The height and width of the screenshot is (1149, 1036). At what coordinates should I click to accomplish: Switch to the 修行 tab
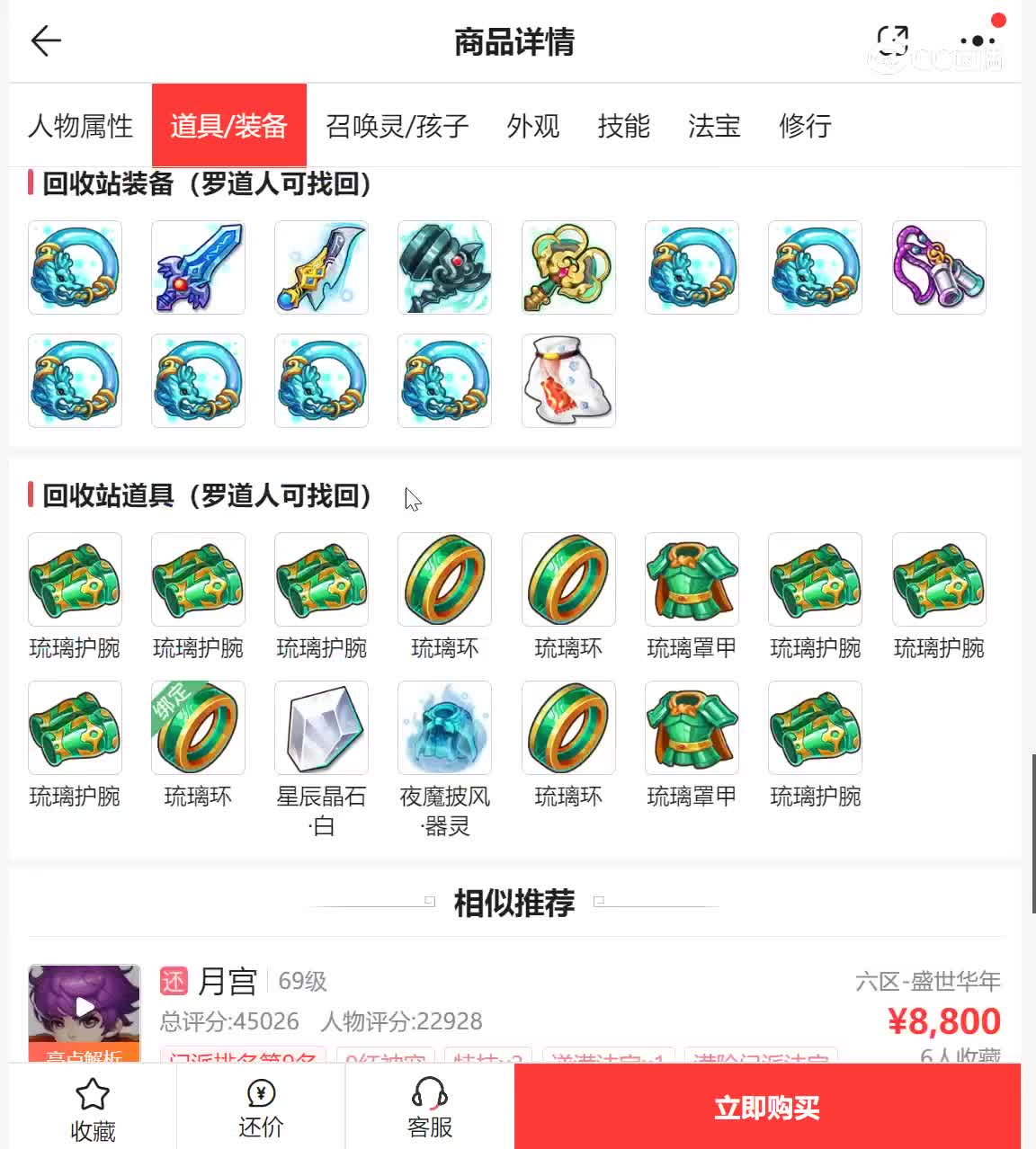(x=805, y=126)
